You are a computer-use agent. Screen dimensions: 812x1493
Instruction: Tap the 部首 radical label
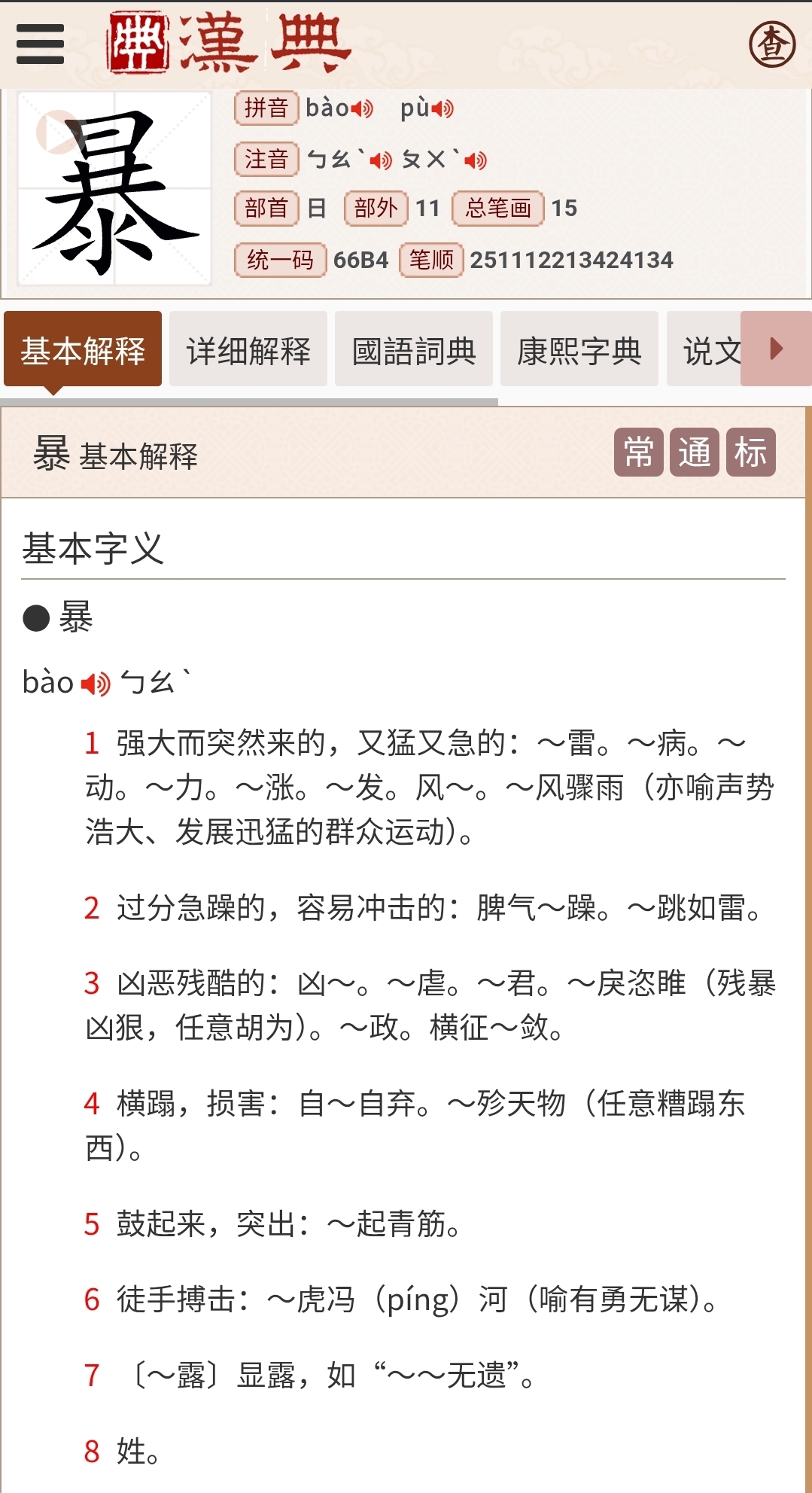tap(266, 209)
